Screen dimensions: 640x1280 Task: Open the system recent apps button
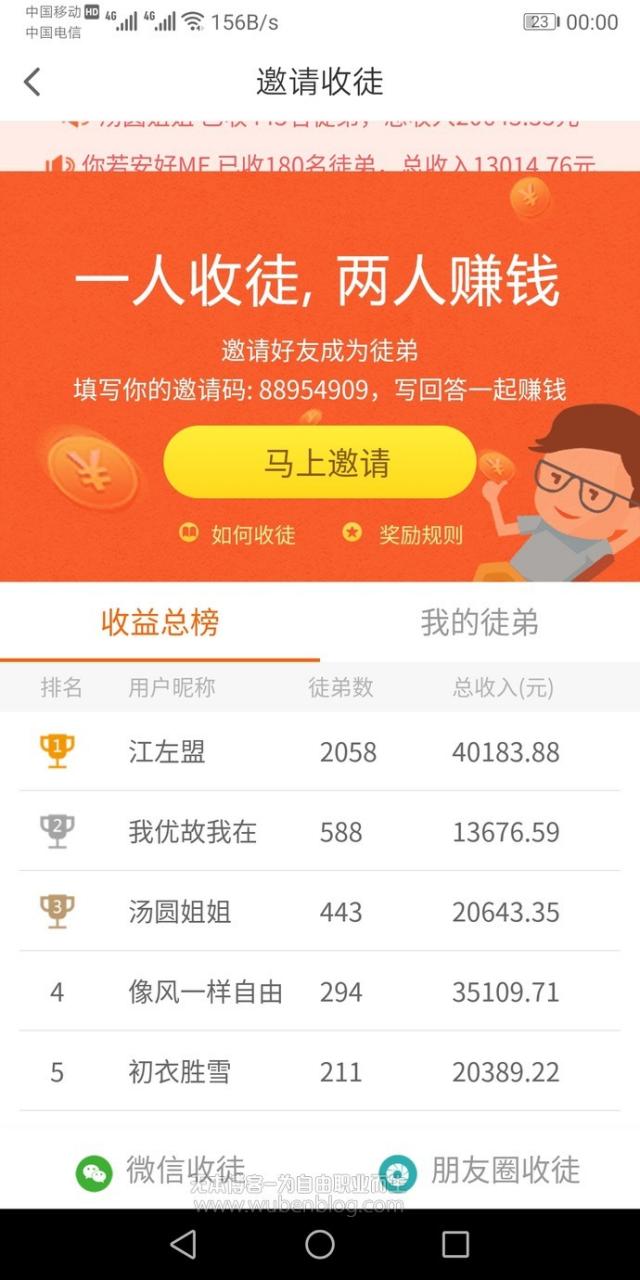455,1244
